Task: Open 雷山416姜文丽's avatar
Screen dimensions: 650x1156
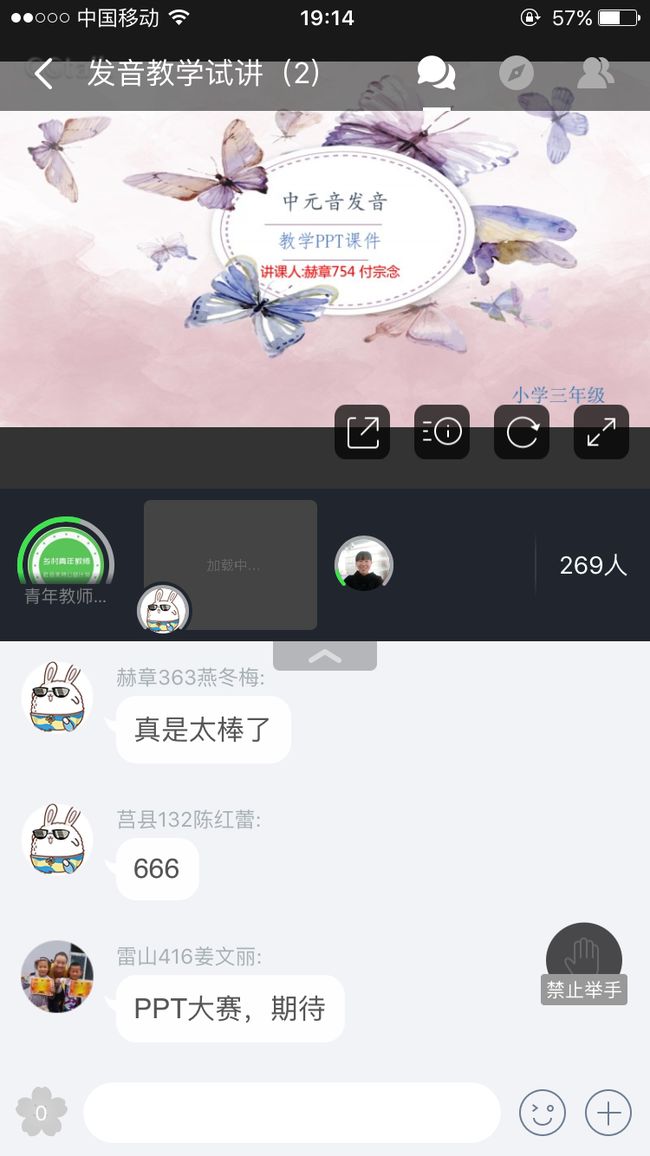Action: pos(57,976)
